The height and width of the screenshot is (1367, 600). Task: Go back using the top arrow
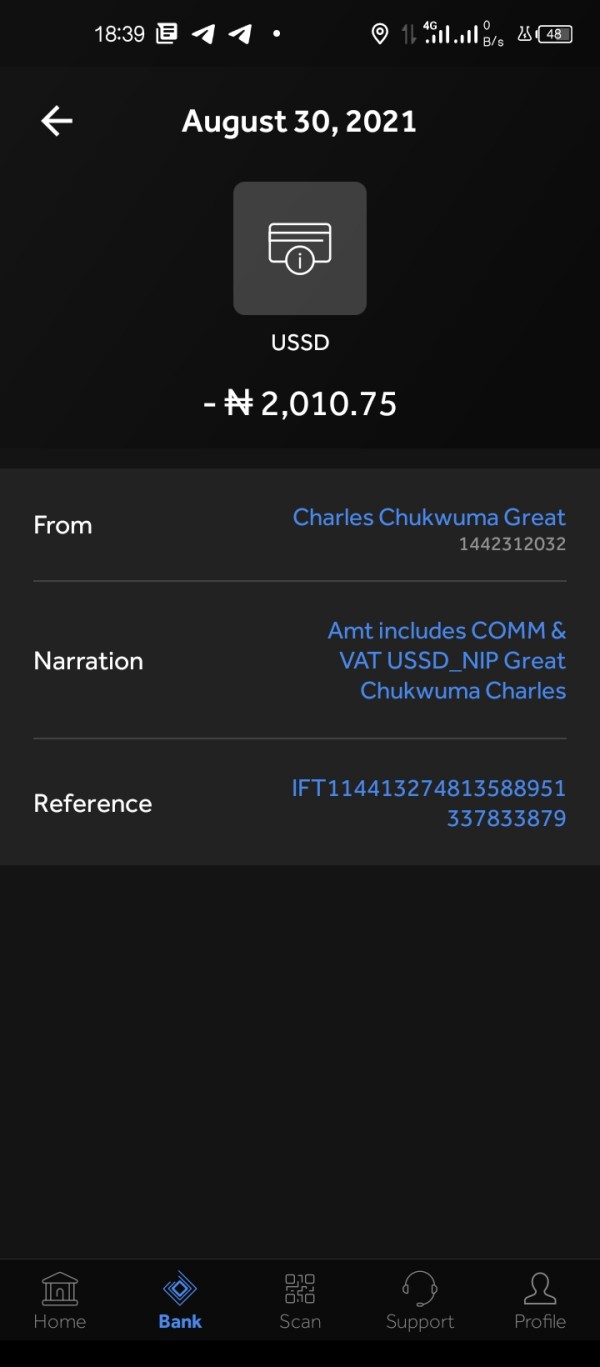point(57,121)
